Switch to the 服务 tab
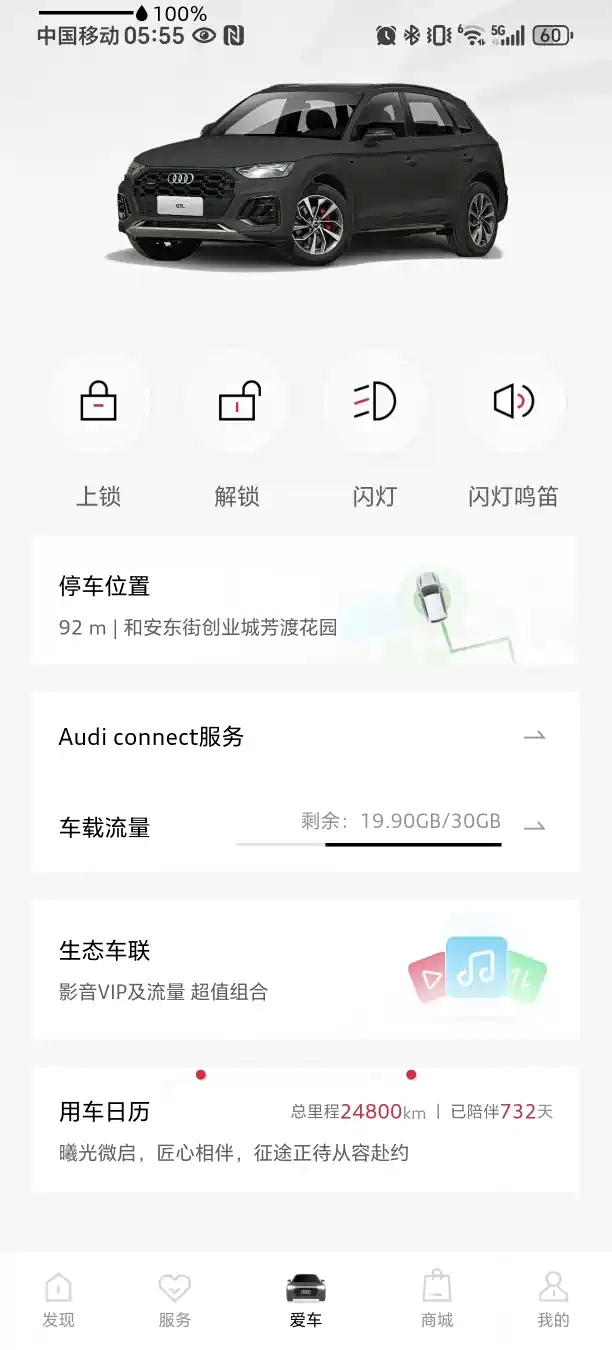 click(x=175, y=1300)
